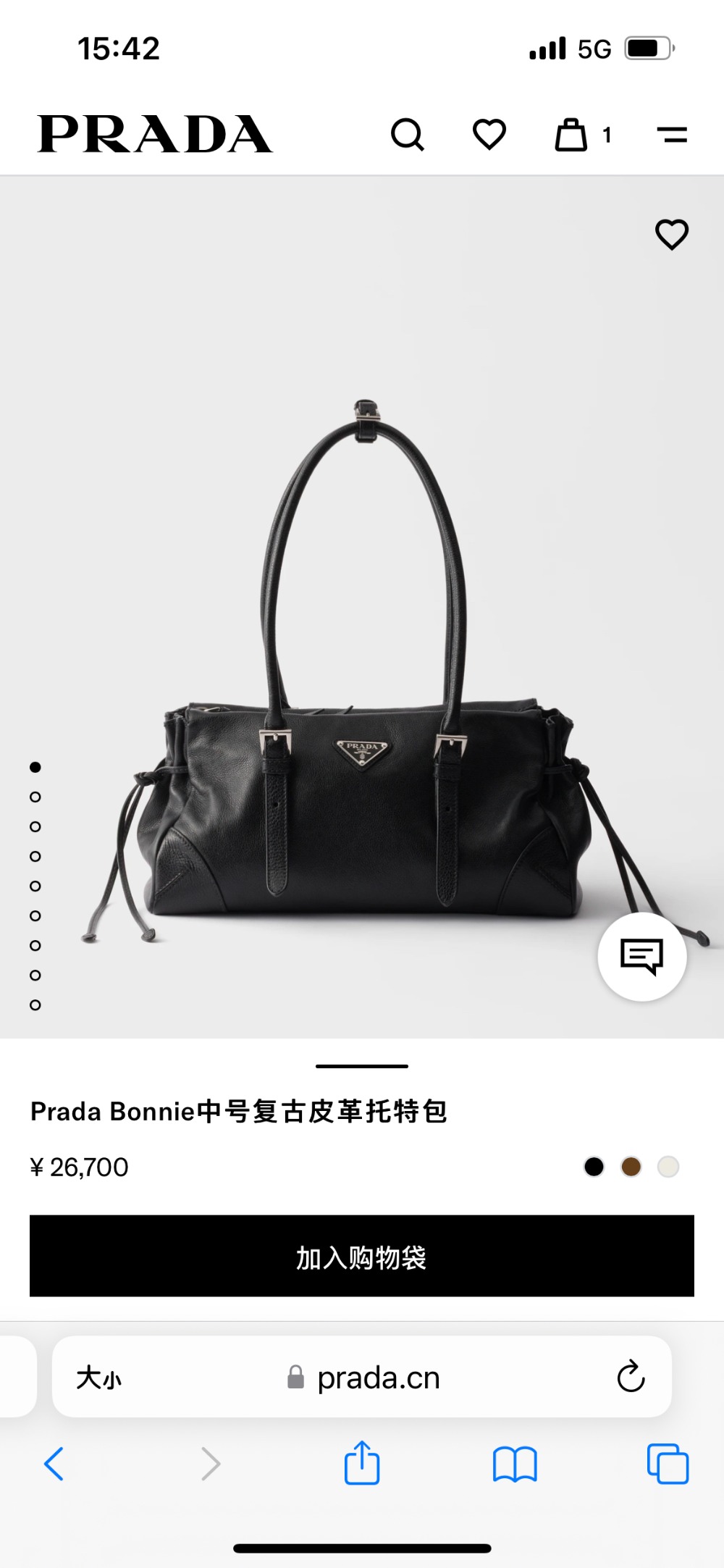The height and width of the screenshot is (1568, 724).
Task: Select the black color swatch
Action: [x=594, y=1167]
